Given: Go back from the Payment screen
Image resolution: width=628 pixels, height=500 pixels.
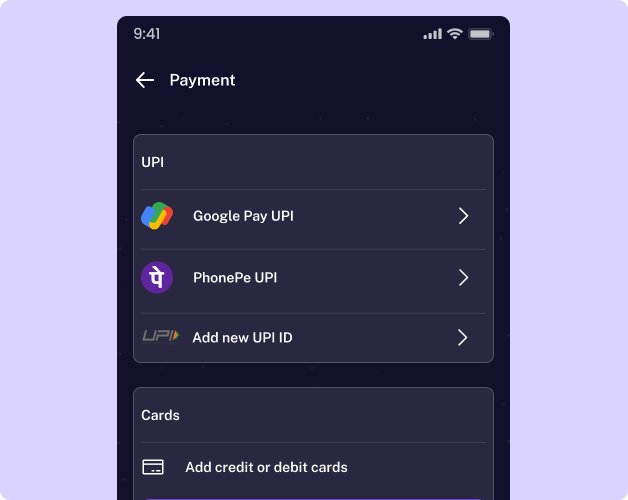Looking at the screenshot, I should [145, 80].
